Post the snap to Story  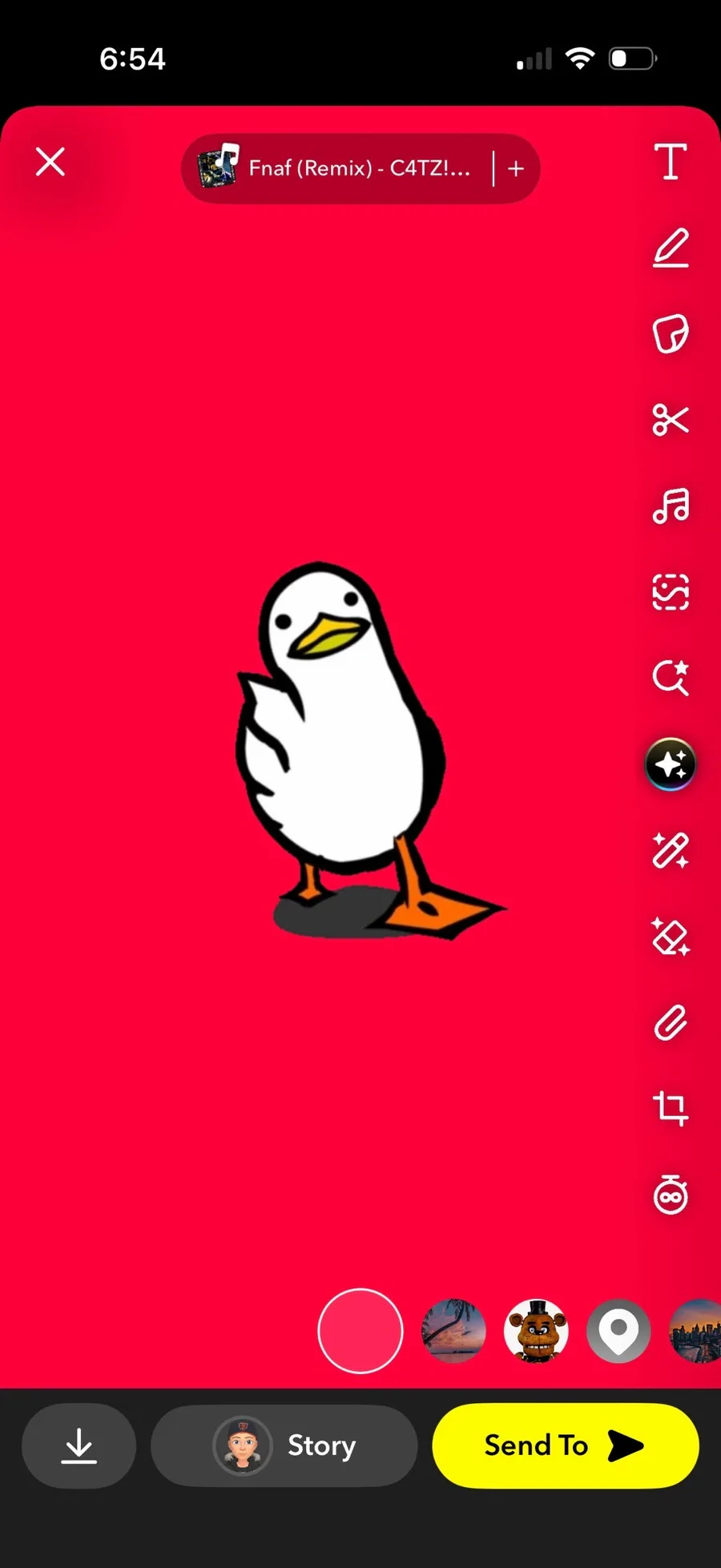[x=284, y=1445]
